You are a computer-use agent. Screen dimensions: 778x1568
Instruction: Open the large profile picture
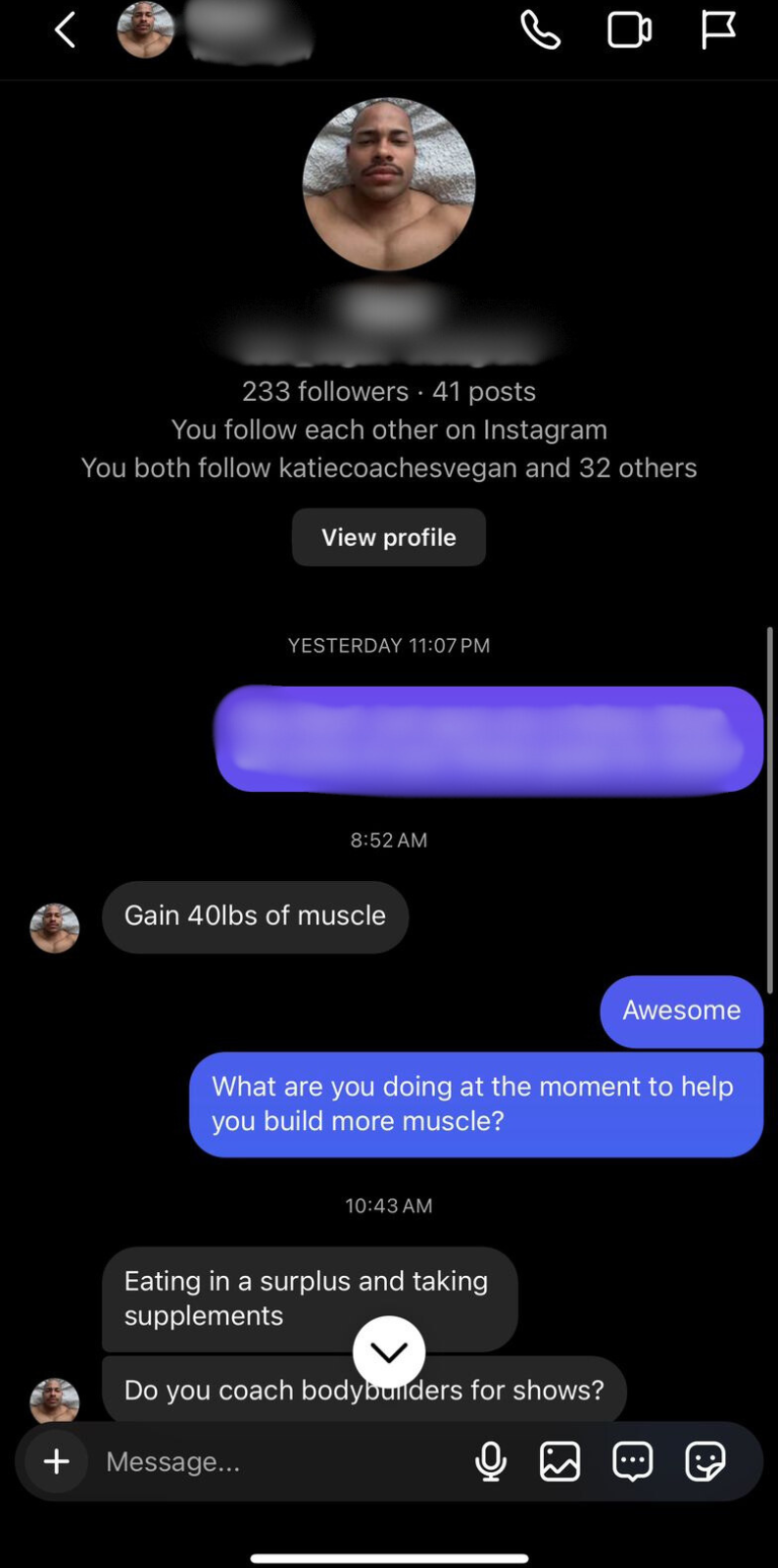(389, 184)
